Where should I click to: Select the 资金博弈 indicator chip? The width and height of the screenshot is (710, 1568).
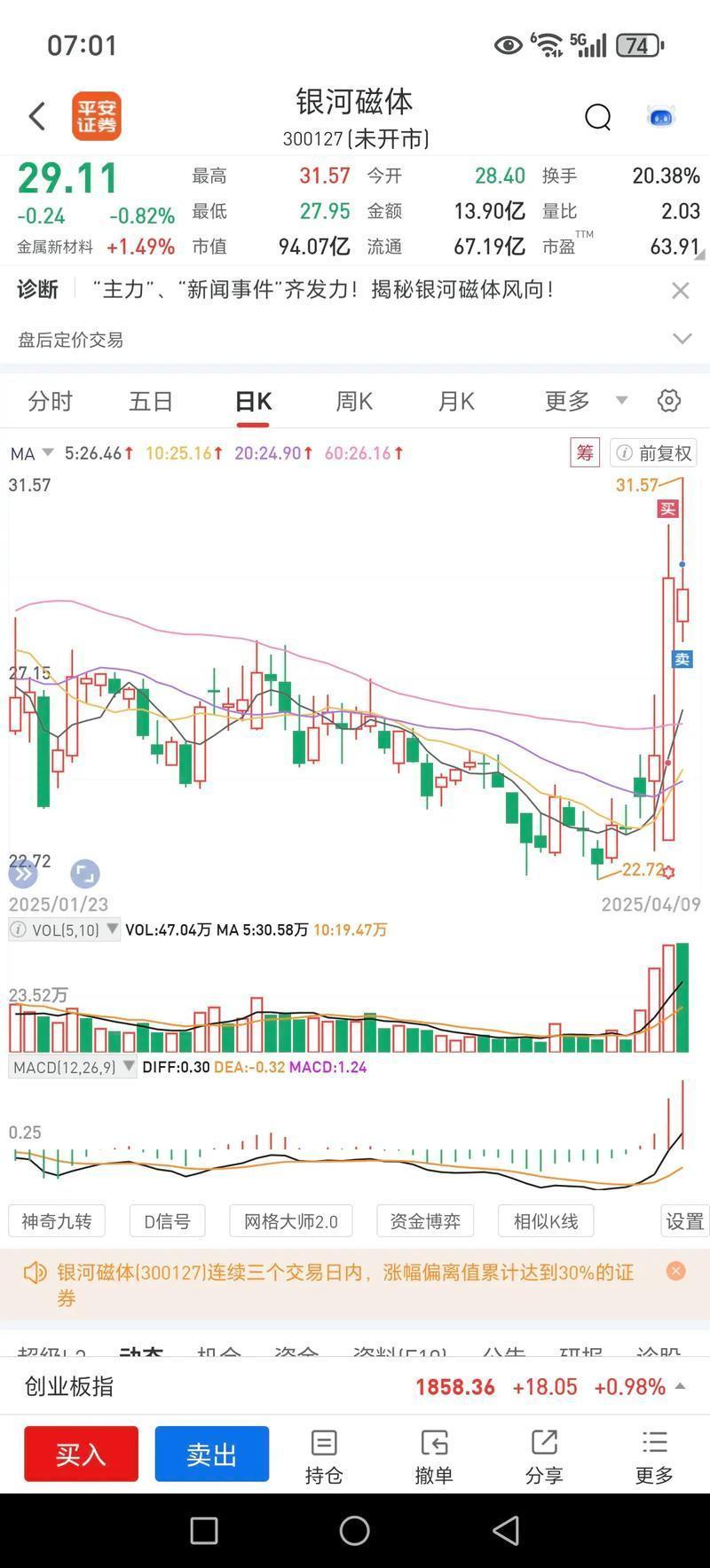425,1221
